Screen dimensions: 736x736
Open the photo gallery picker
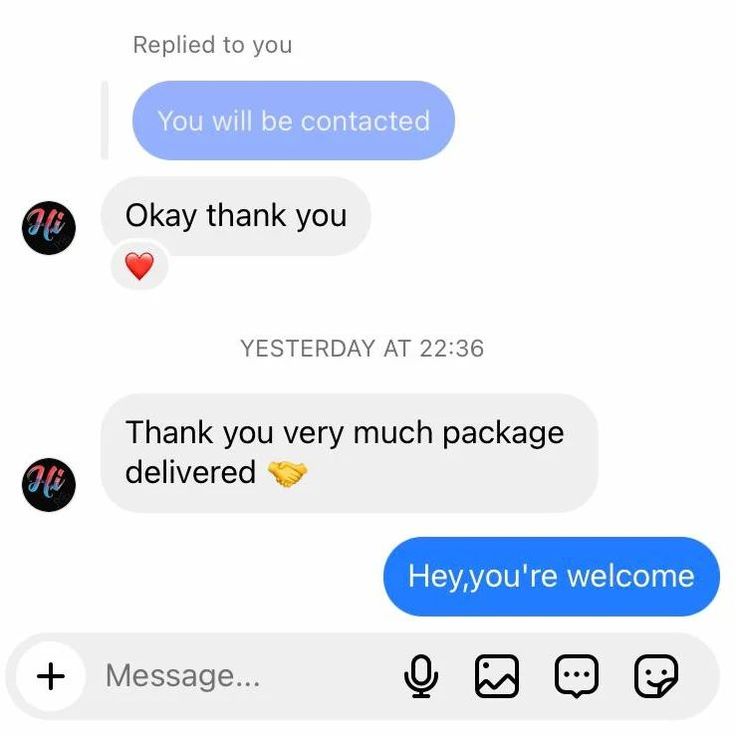click(x=496, y=677)
